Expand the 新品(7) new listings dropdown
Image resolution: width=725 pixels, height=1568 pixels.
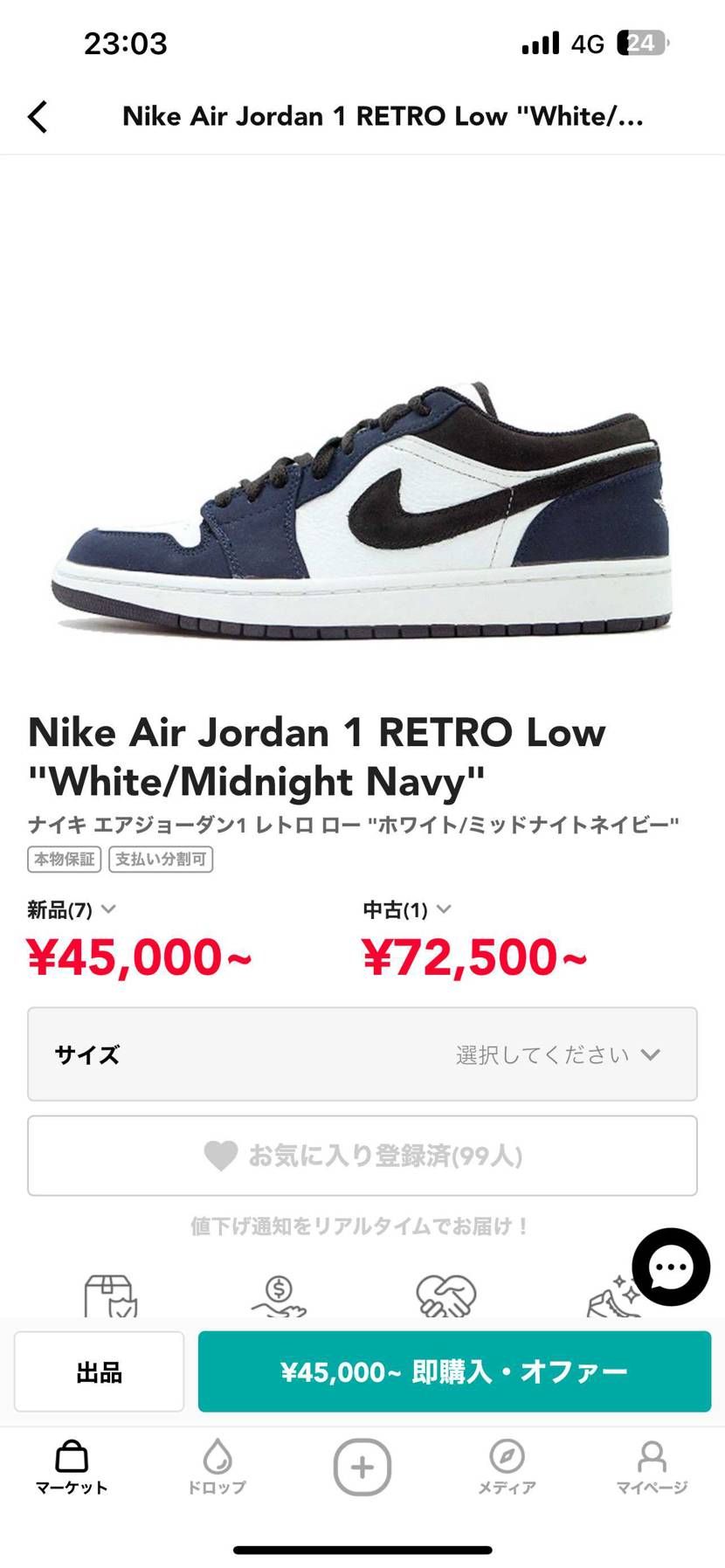click(x=72, y=910)
